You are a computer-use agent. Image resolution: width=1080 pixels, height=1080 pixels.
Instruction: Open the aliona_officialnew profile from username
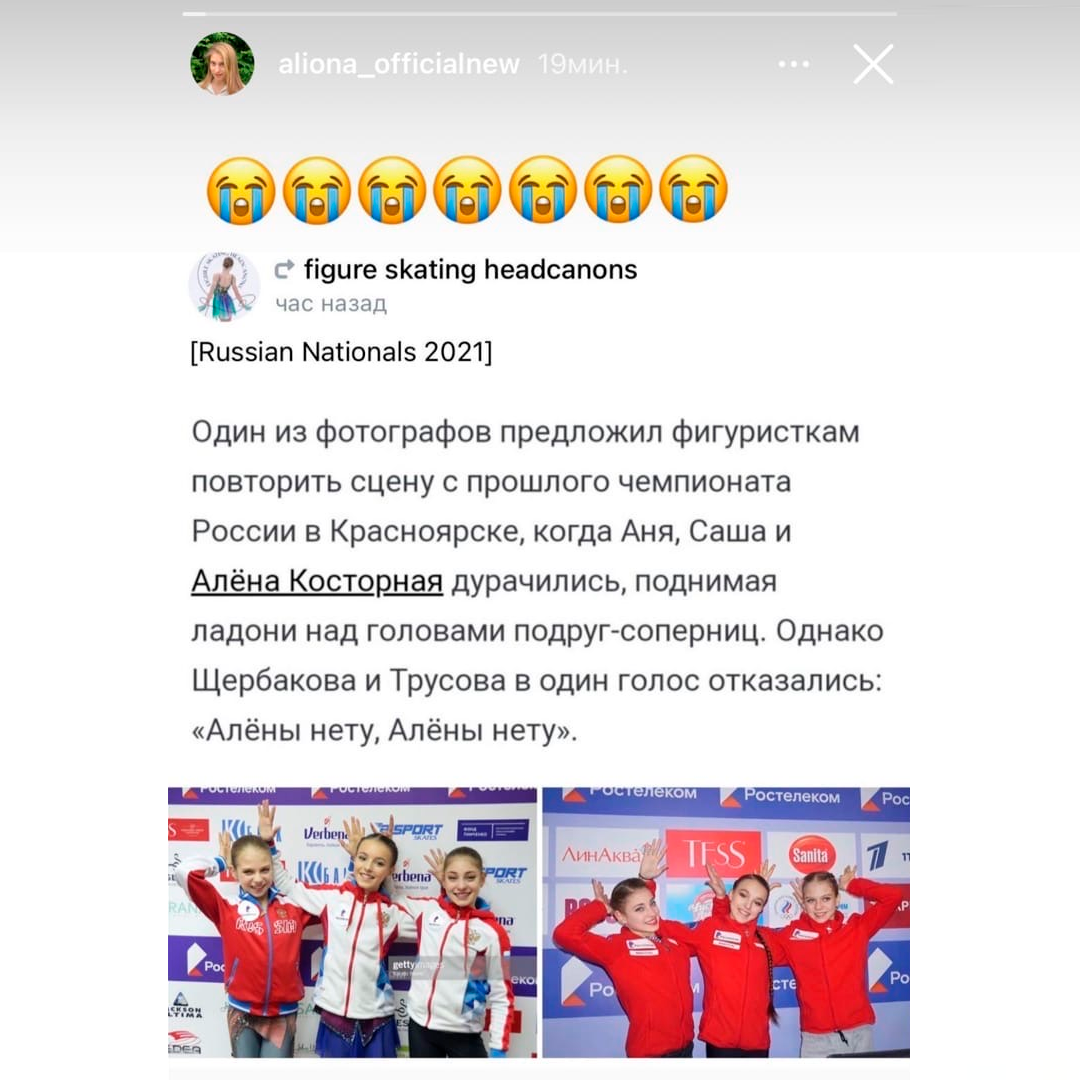coord(399,65)
